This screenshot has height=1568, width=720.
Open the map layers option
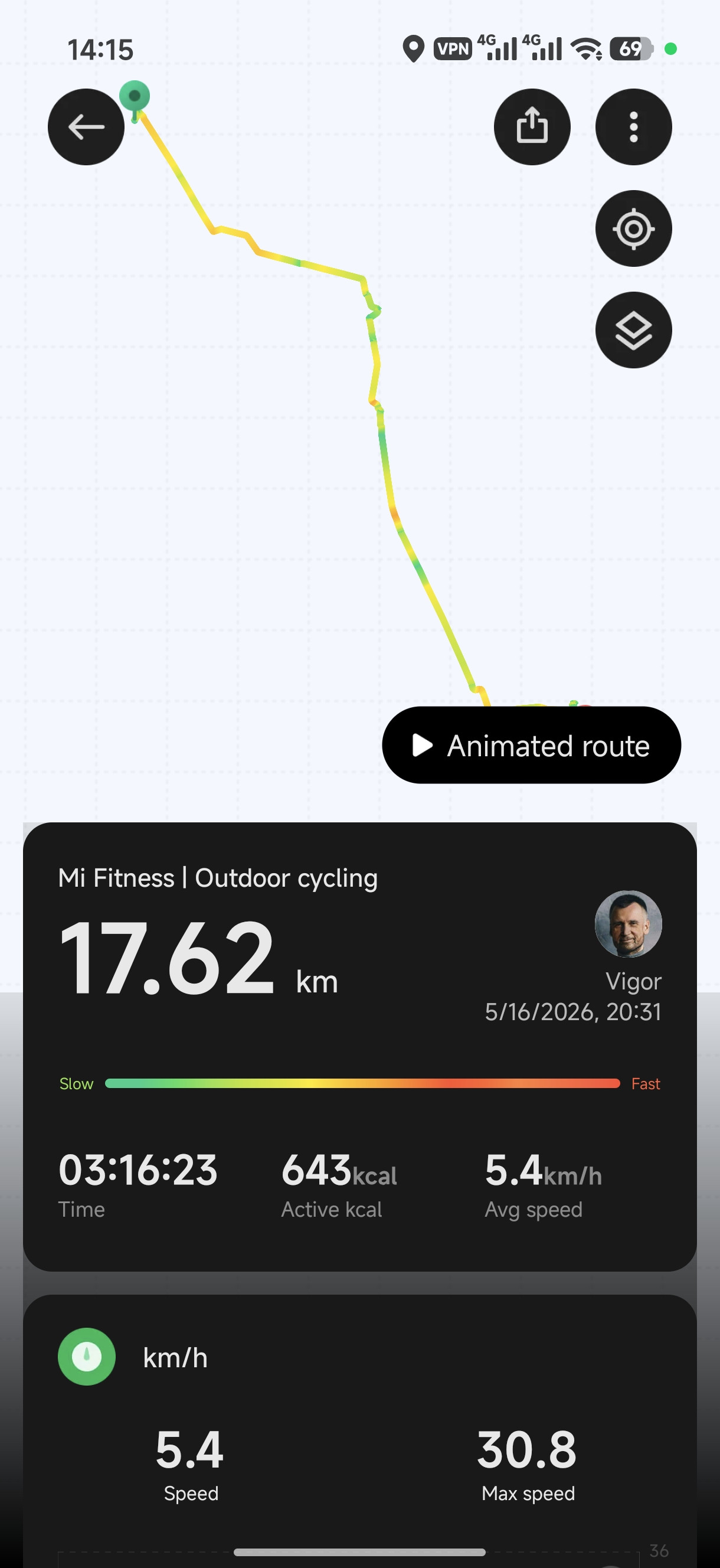(634, 330)
